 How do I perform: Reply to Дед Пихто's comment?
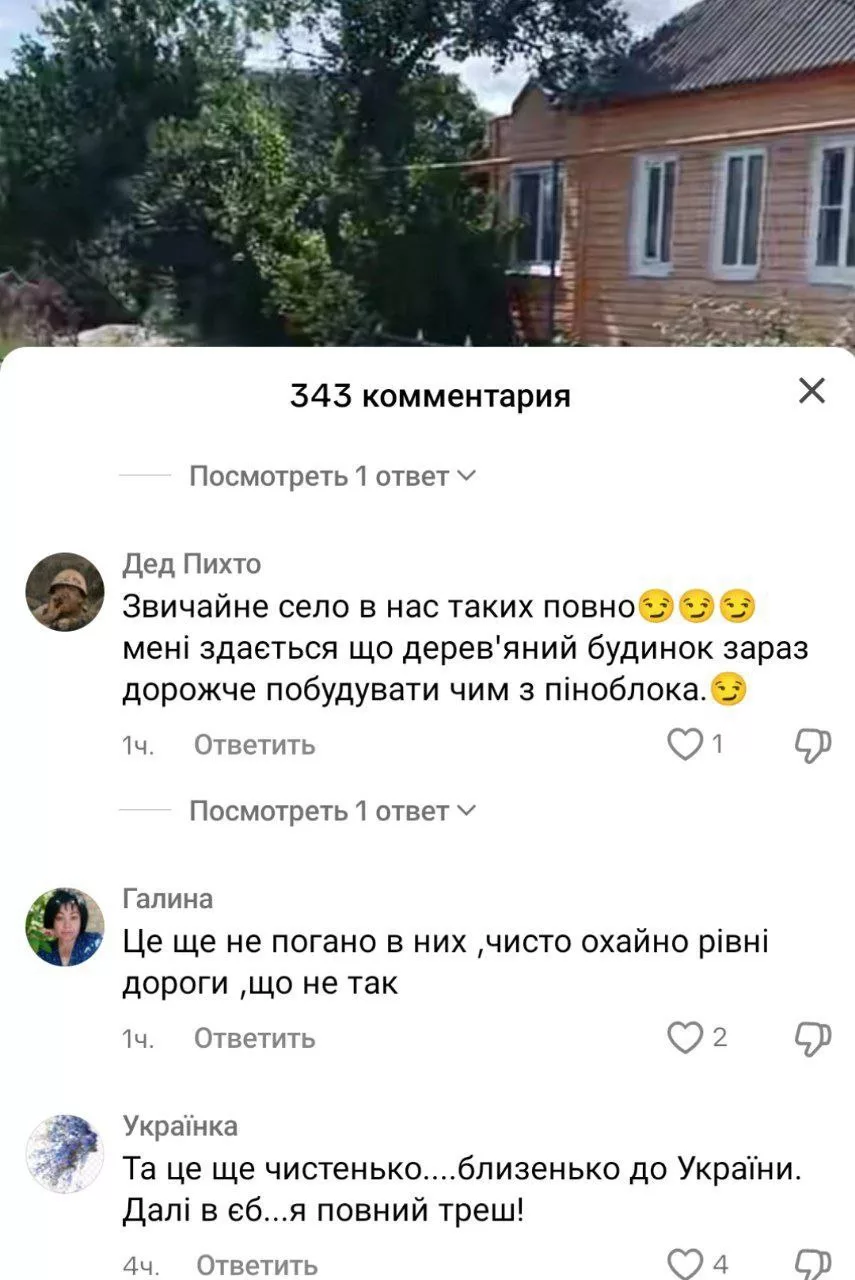(x=254, y=745)
